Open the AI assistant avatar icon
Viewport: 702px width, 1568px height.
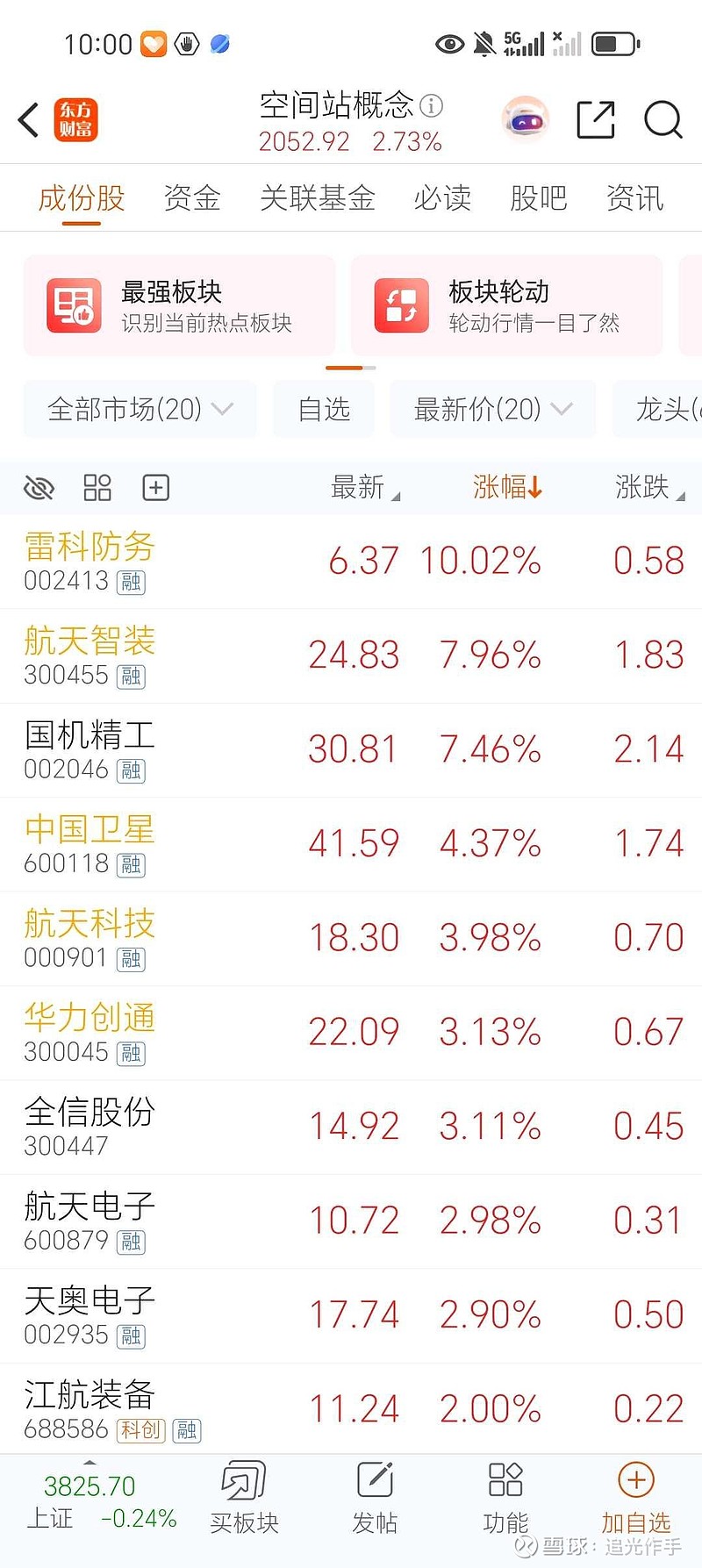click(x=525, y=117)
